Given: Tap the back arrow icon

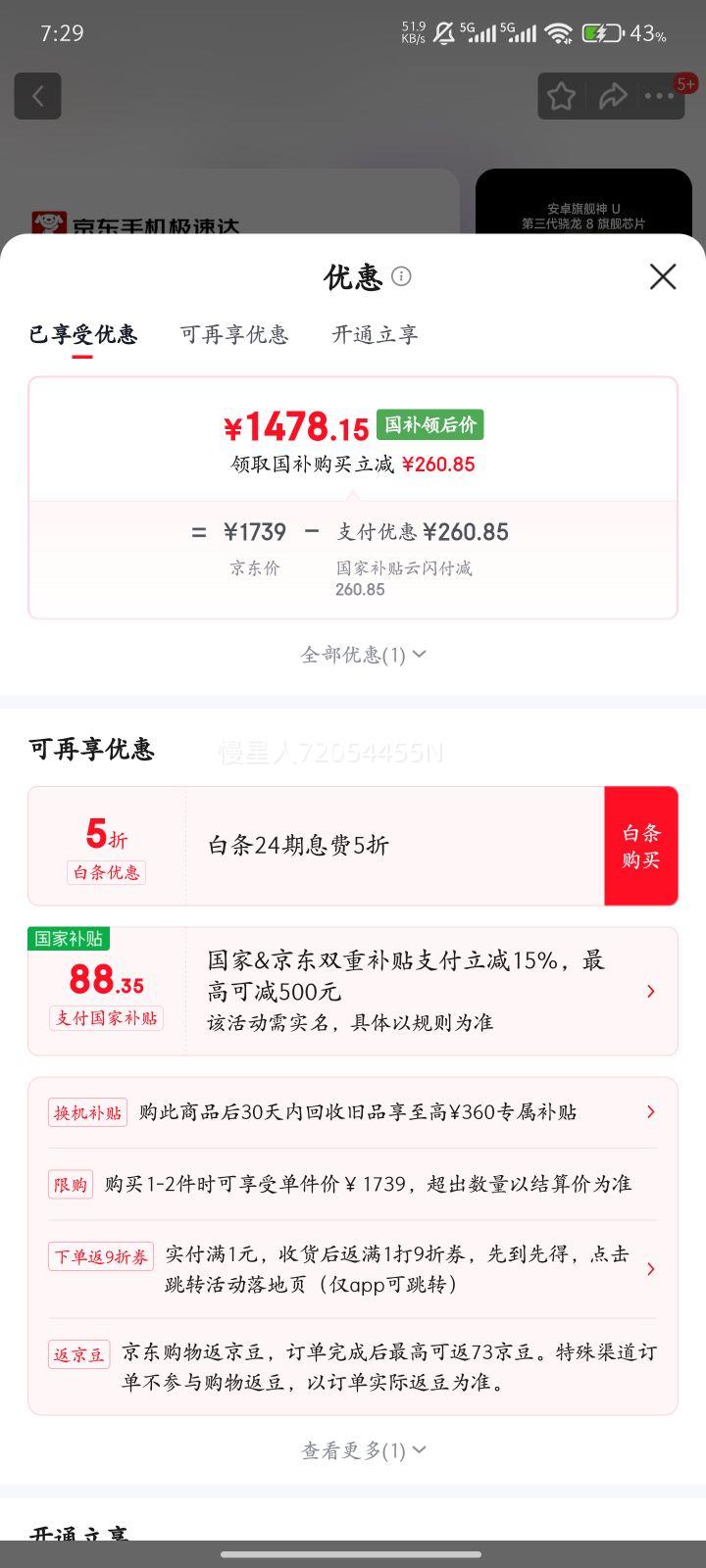Looking at the screenshot, I should click(x=37, y=95).
